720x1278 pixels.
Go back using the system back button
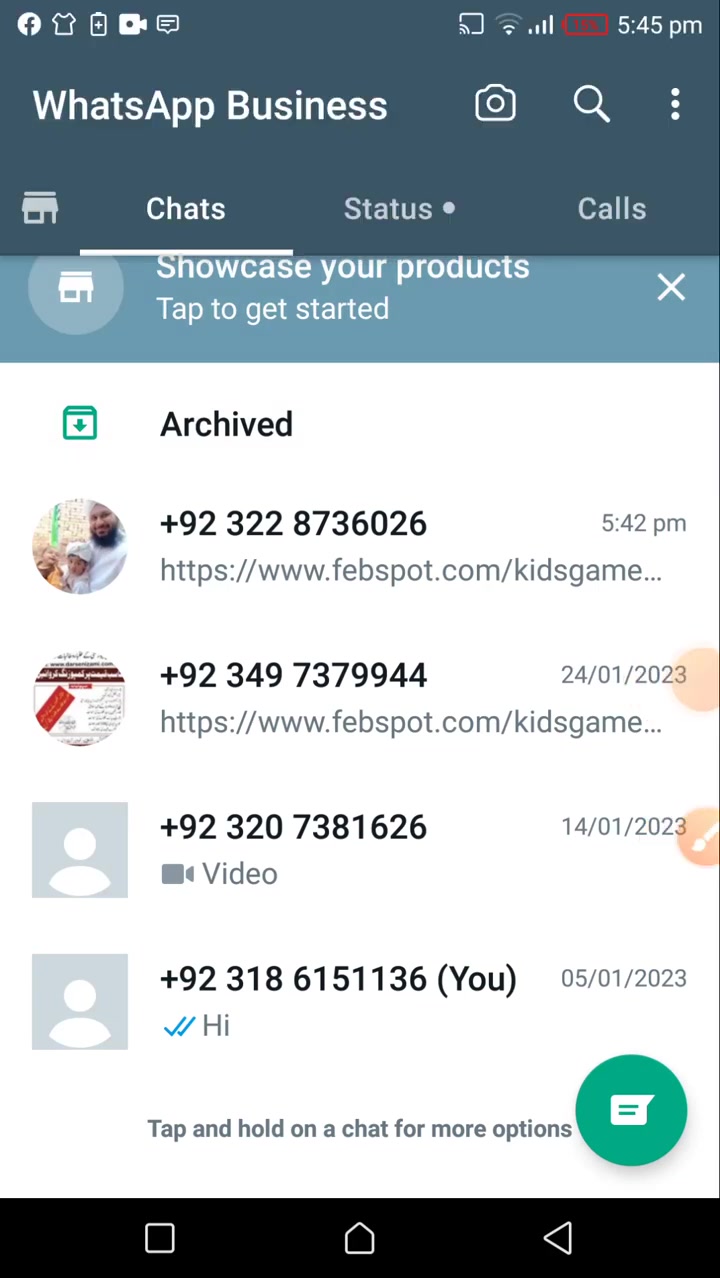[559, 1238]
